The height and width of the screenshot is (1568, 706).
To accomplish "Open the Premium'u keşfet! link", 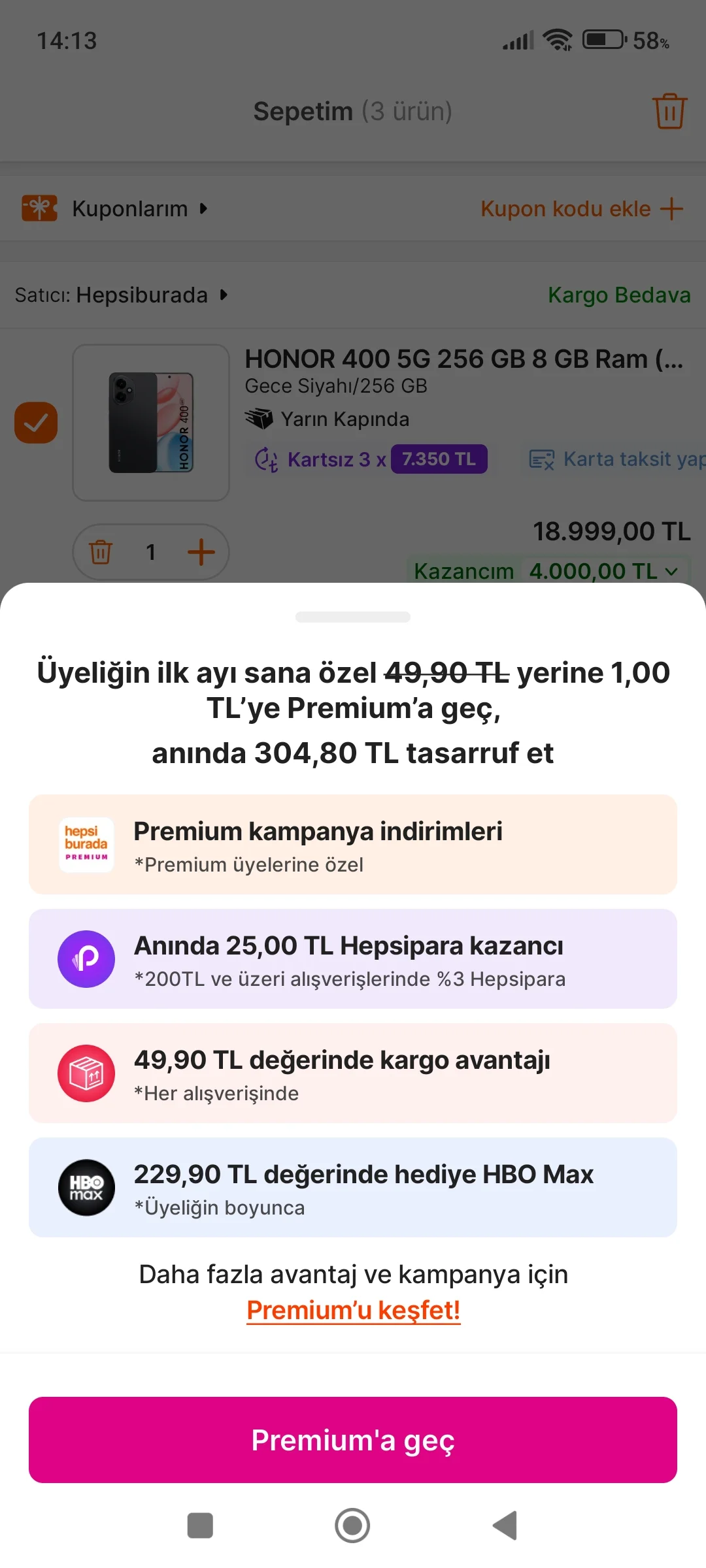I will pos(353,1310).
